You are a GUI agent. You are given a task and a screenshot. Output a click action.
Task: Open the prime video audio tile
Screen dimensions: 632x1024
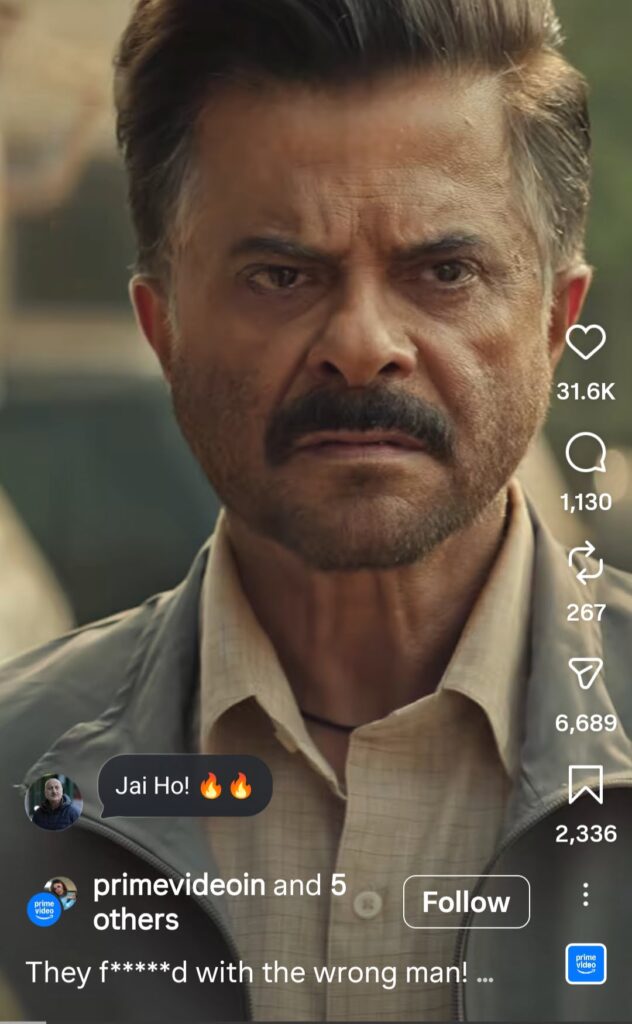[x=586, y=963]
